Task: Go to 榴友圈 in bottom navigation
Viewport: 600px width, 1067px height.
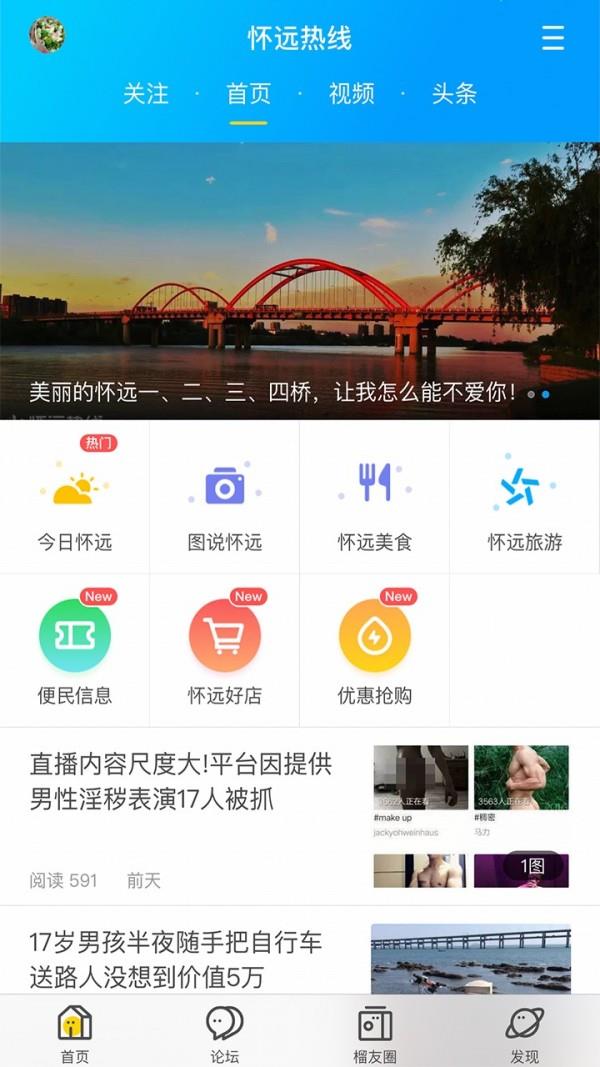Action: tap(375, 1034)
